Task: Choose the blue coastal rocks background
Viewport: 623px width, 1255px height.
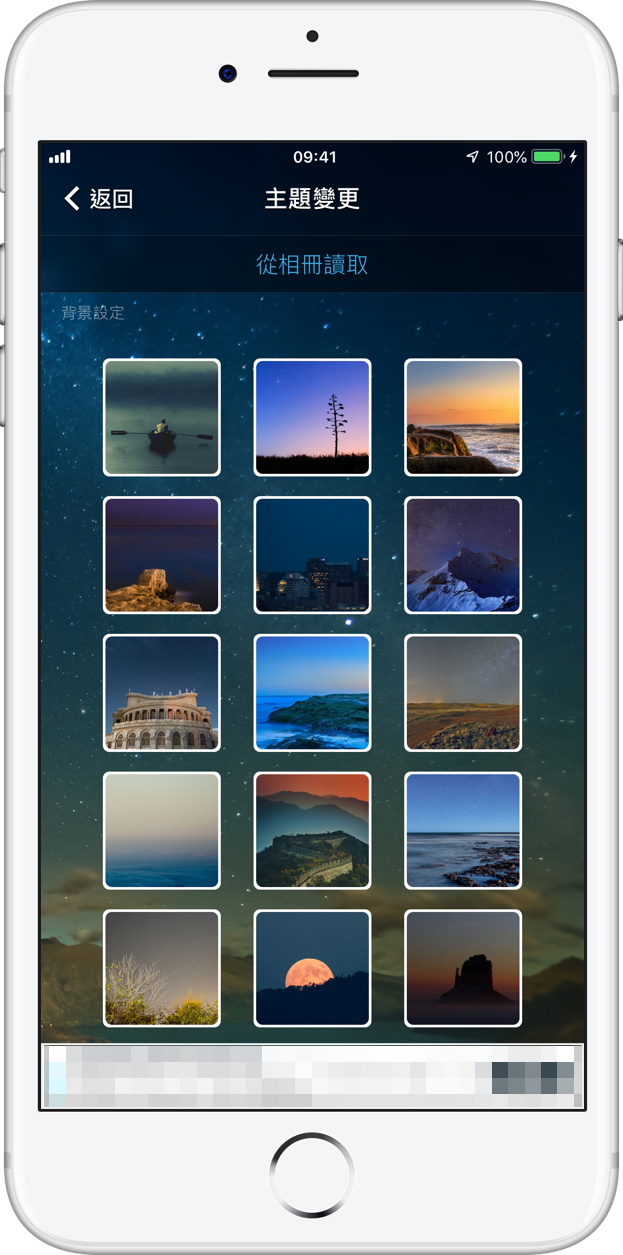Action: pos(312,692)
